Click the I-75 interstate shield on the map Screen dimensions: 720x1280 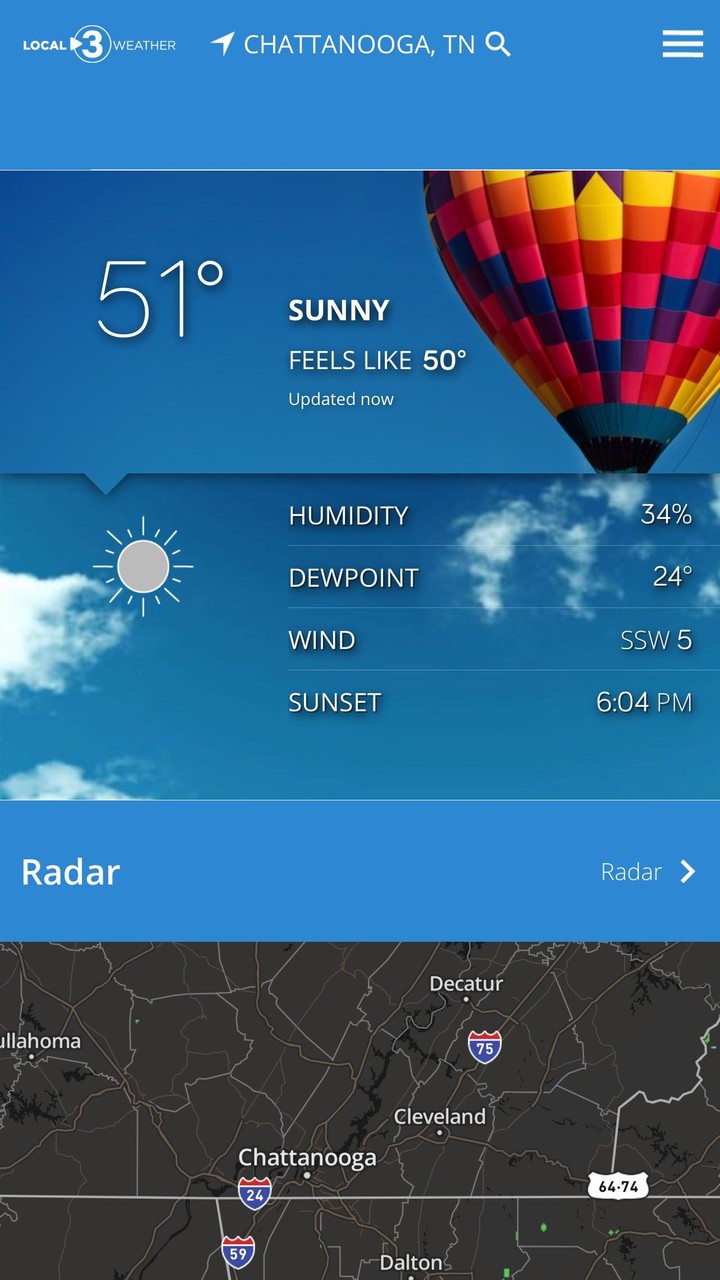483,1044
